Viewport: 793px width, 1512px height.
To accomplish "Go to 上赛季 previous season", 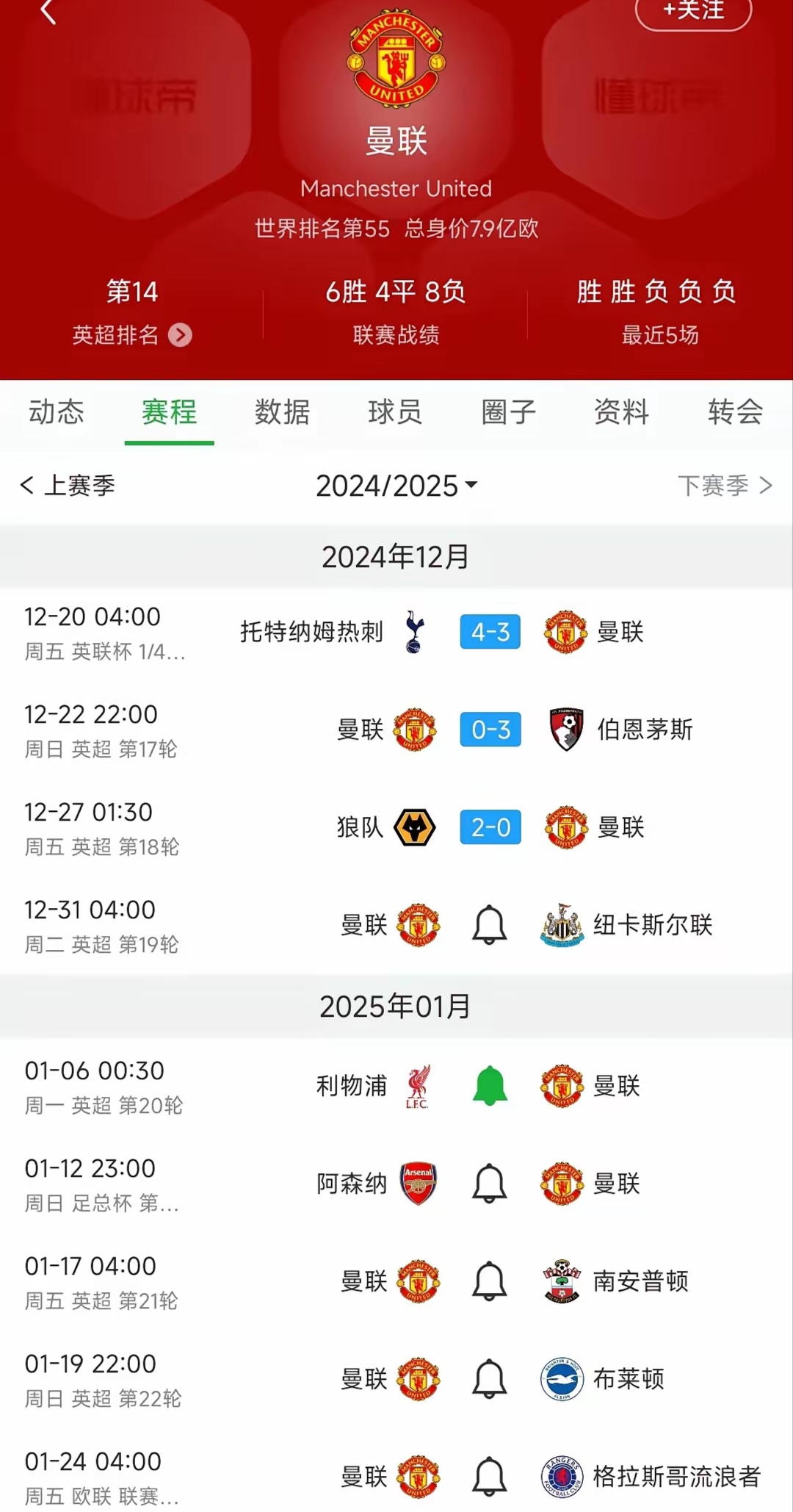I will [x=68, y=486].
